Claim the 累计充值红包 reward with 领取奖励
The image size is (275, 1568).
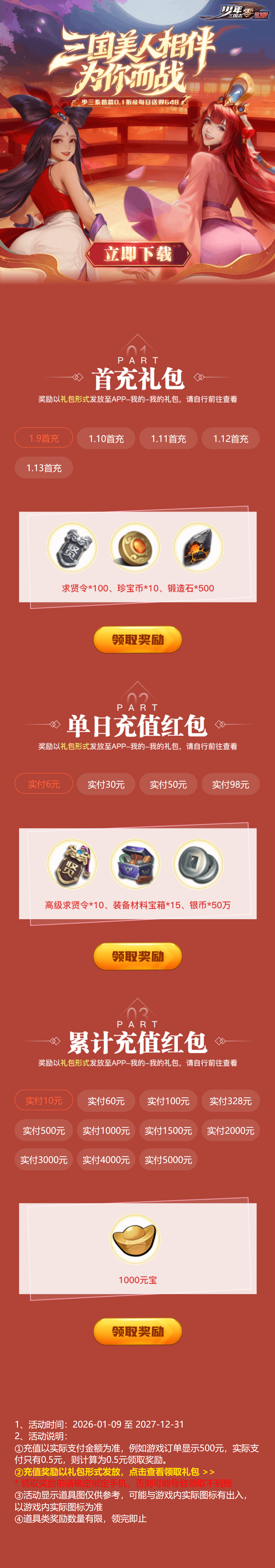pos(137,1331)
